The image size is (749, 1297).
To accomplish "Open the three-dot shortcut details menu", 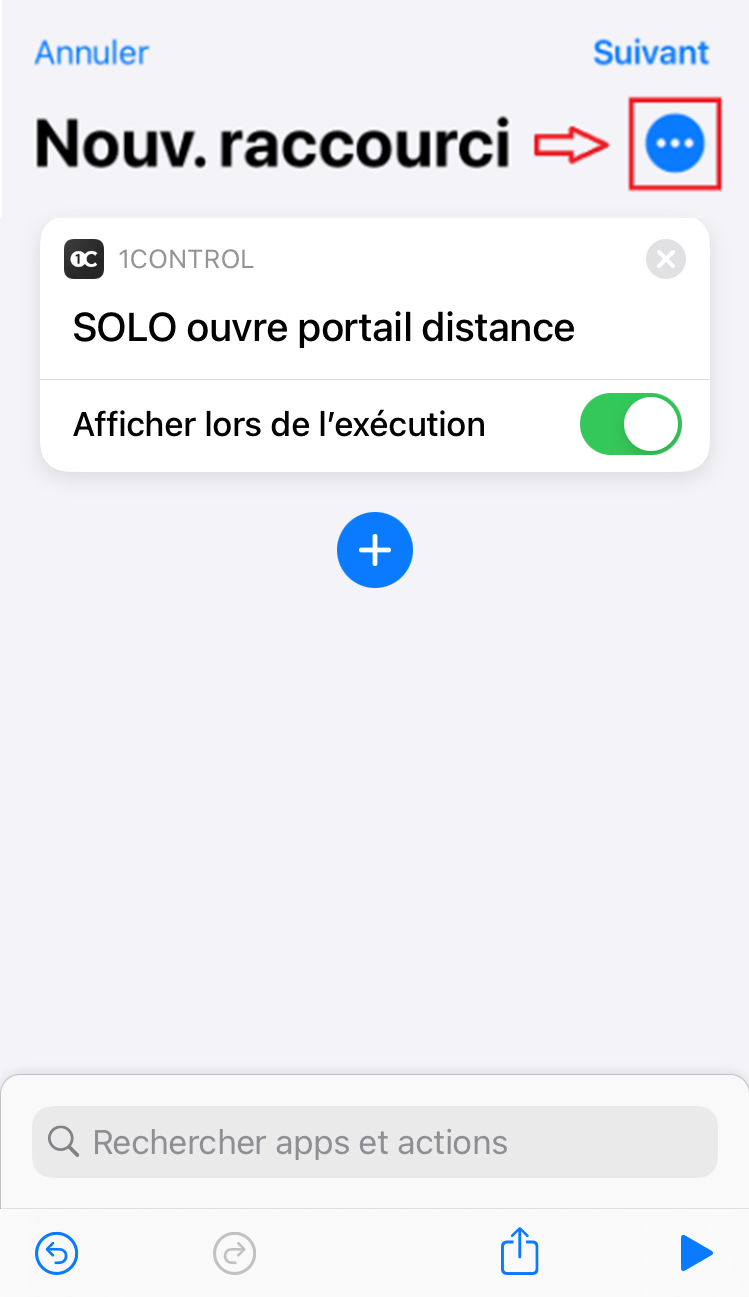I will [675, 144].
